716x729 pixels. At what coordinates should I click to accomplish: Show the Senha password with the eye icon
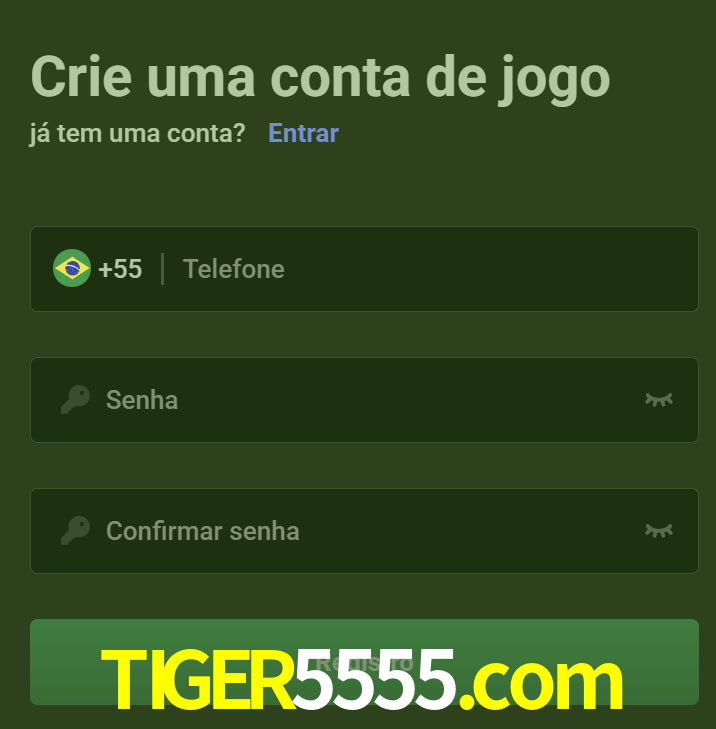pos(658,400)
